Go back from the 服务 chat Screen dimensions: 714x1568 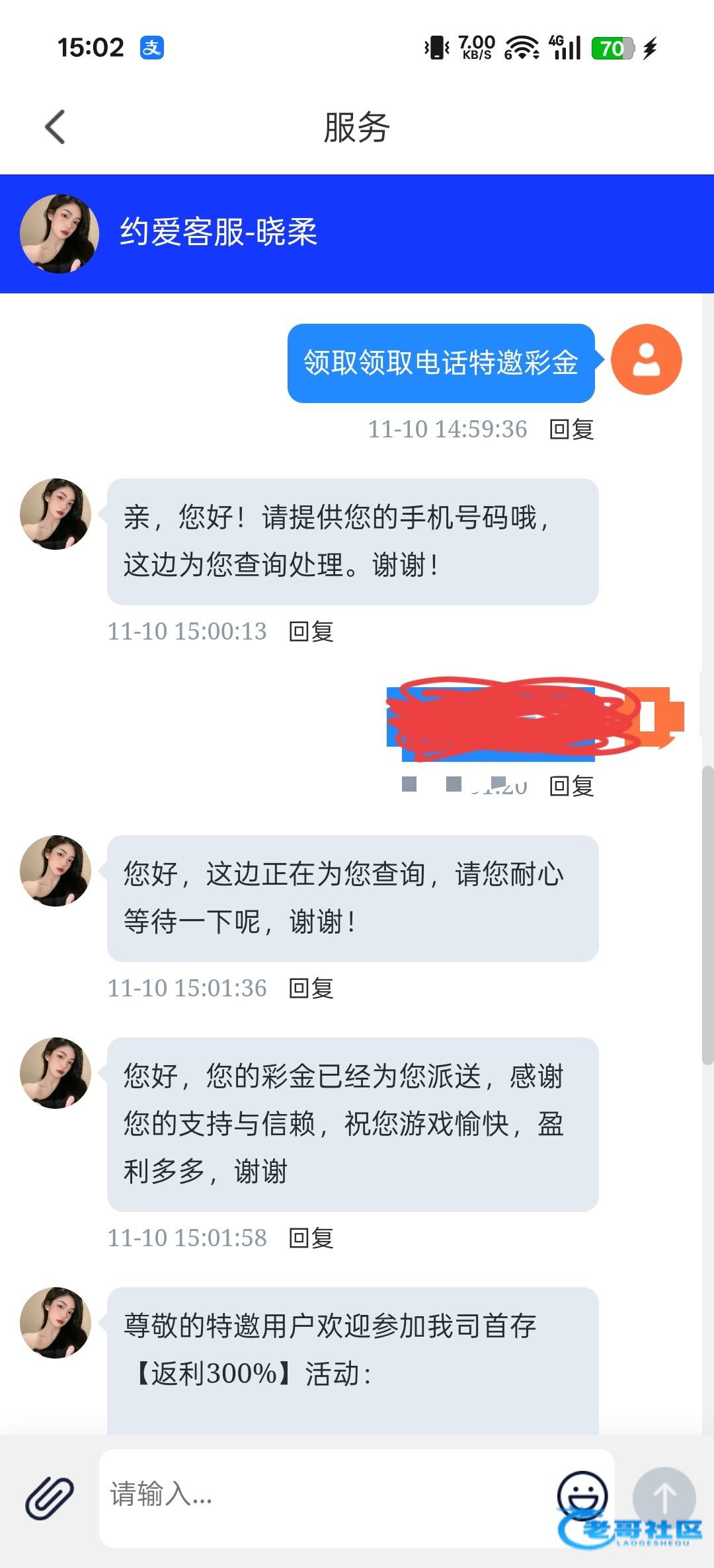(56, 127)
